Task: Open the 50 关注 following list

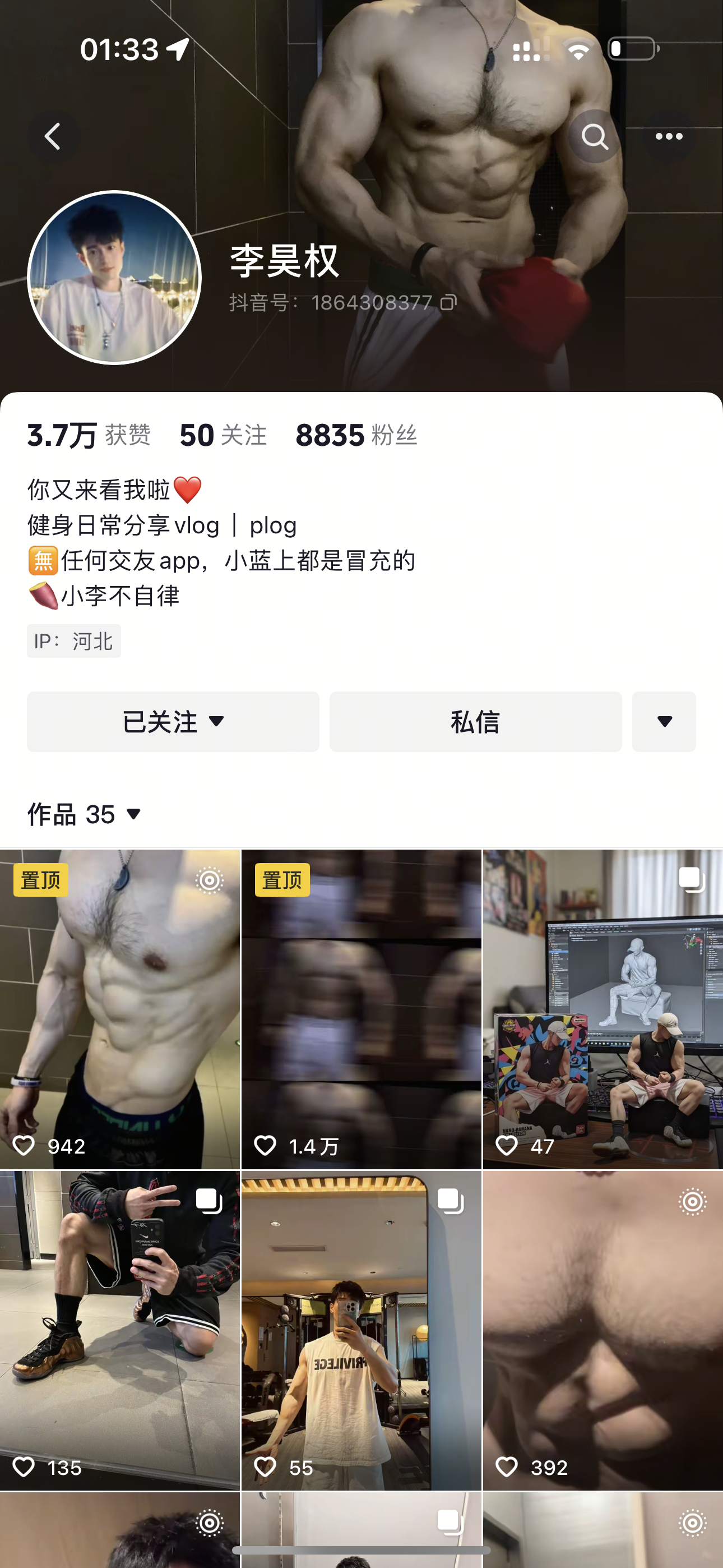Action: (x=224, y=435)
